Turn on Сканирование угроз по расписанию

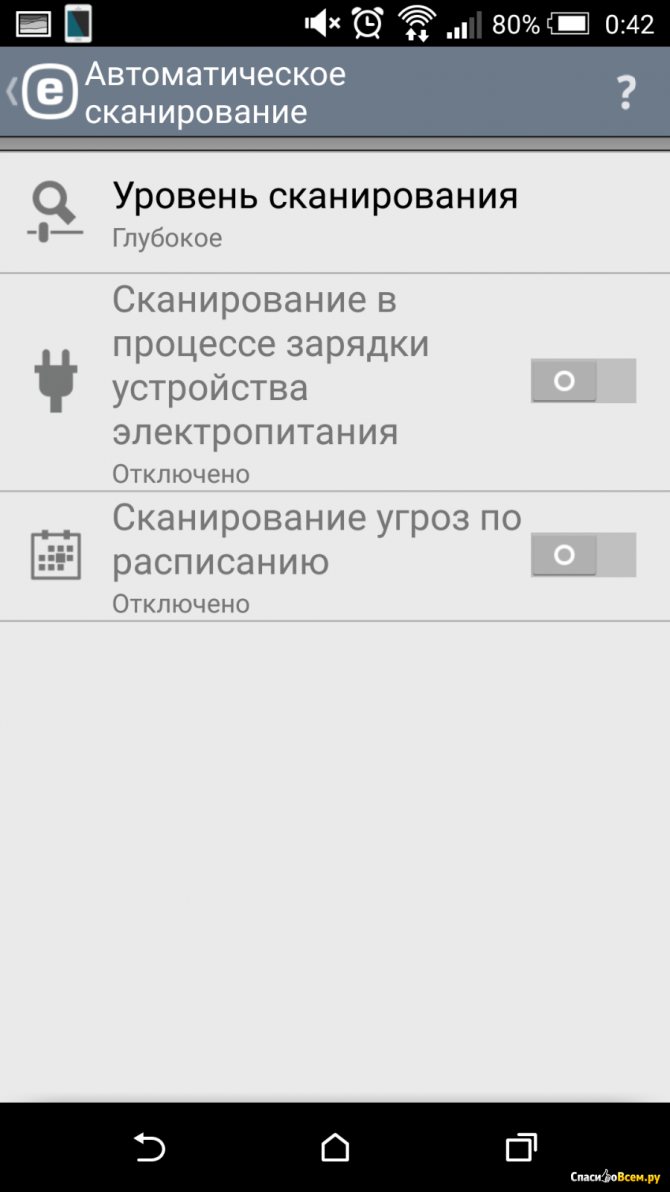[582, 555]
